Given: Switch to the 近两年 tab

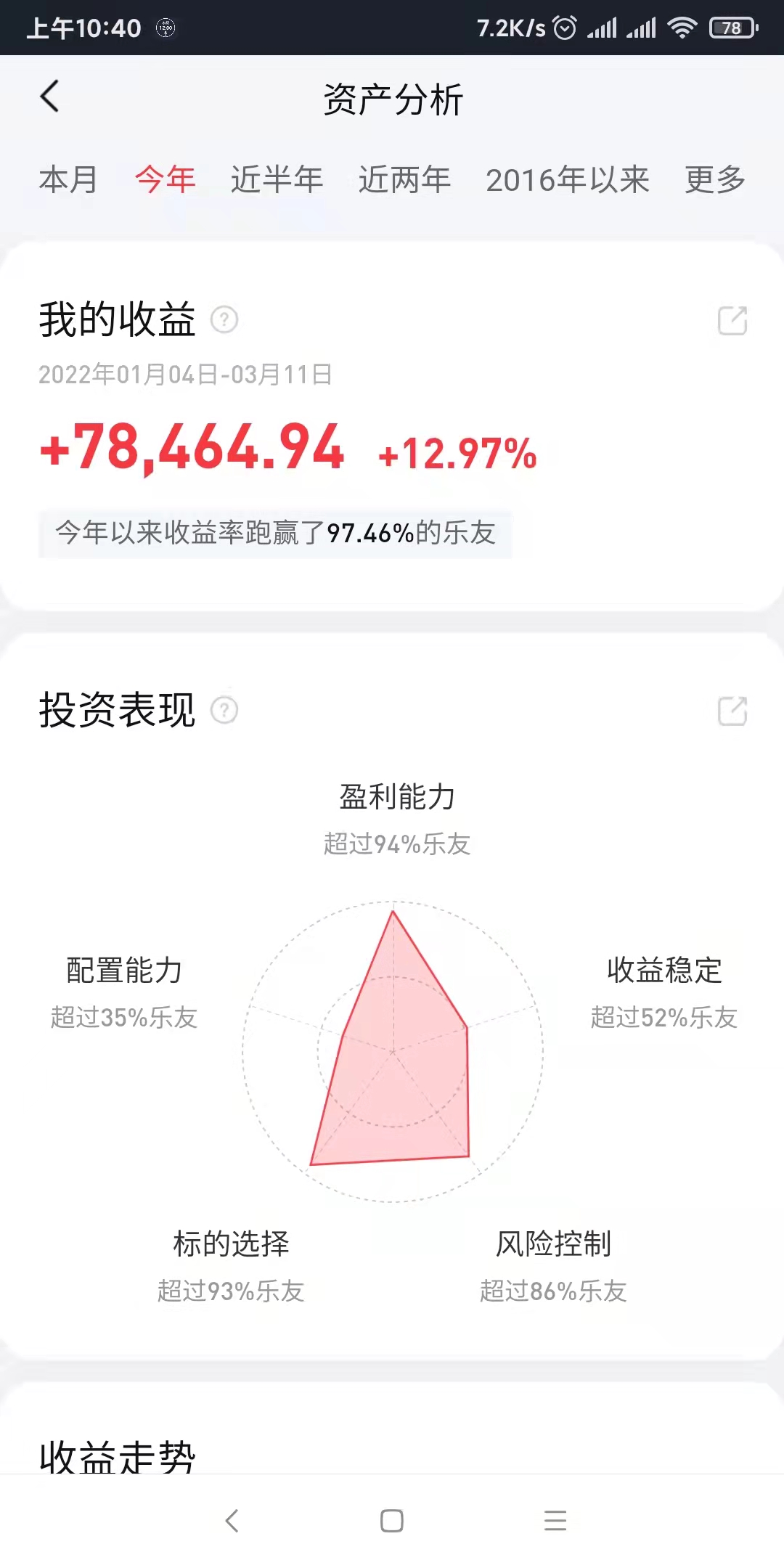Looking at the screenshot, I should click(x=404, y=179).
